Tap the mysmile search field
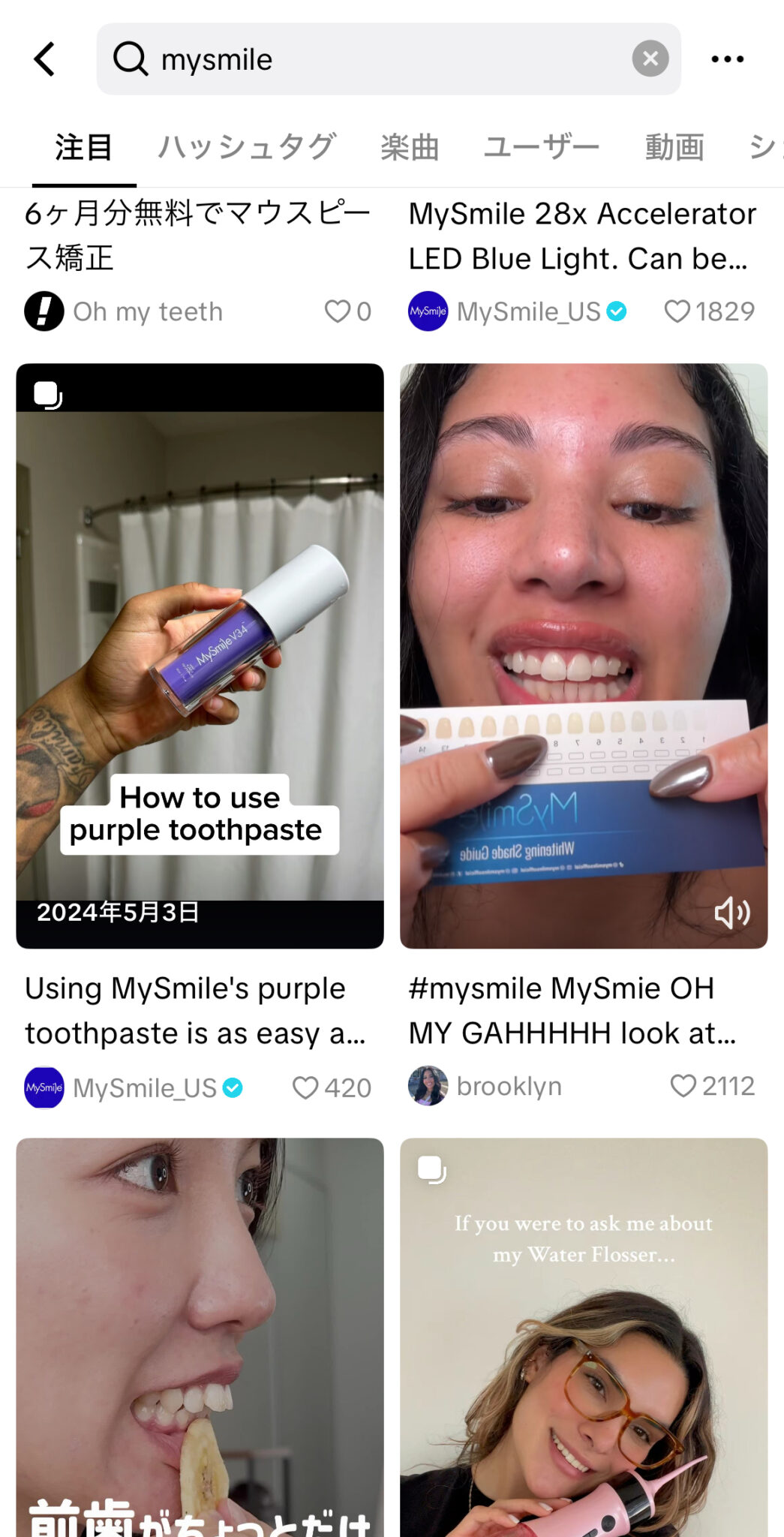The width and height of the screenshot is (784, 1537). [x=375, y=59]
